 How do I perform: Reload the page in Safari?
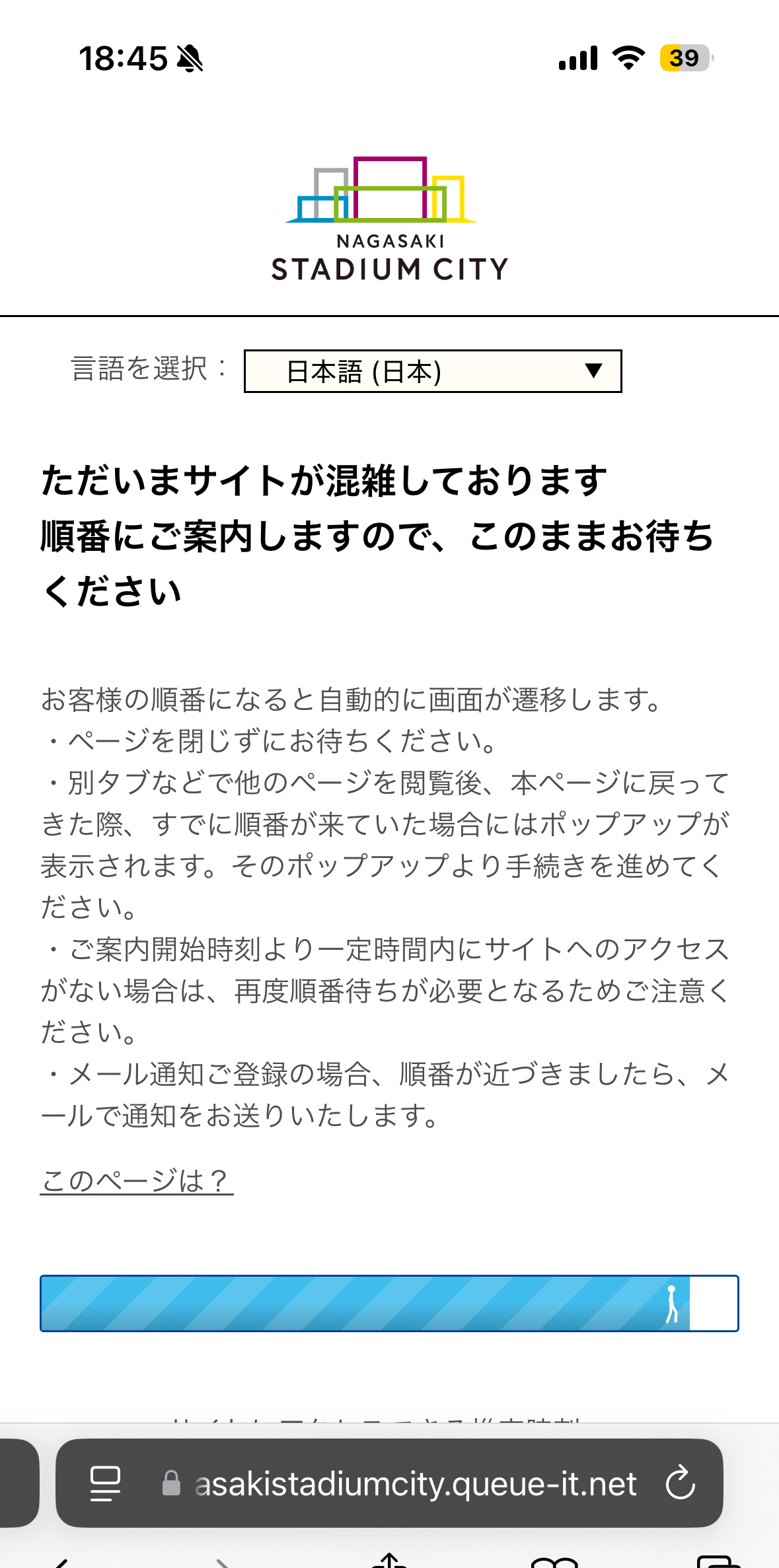[680, 1483]
